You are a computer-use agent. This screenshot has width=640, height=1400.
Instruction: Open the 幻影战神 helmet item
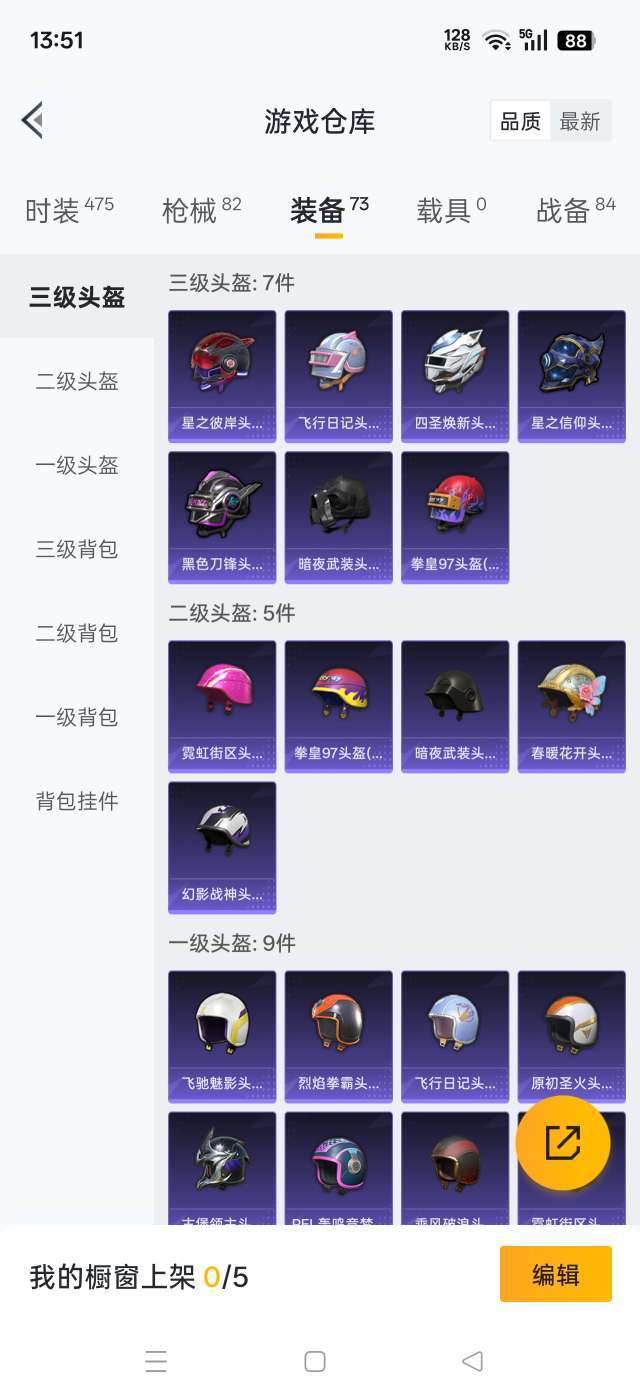click(x=222, y=847)
